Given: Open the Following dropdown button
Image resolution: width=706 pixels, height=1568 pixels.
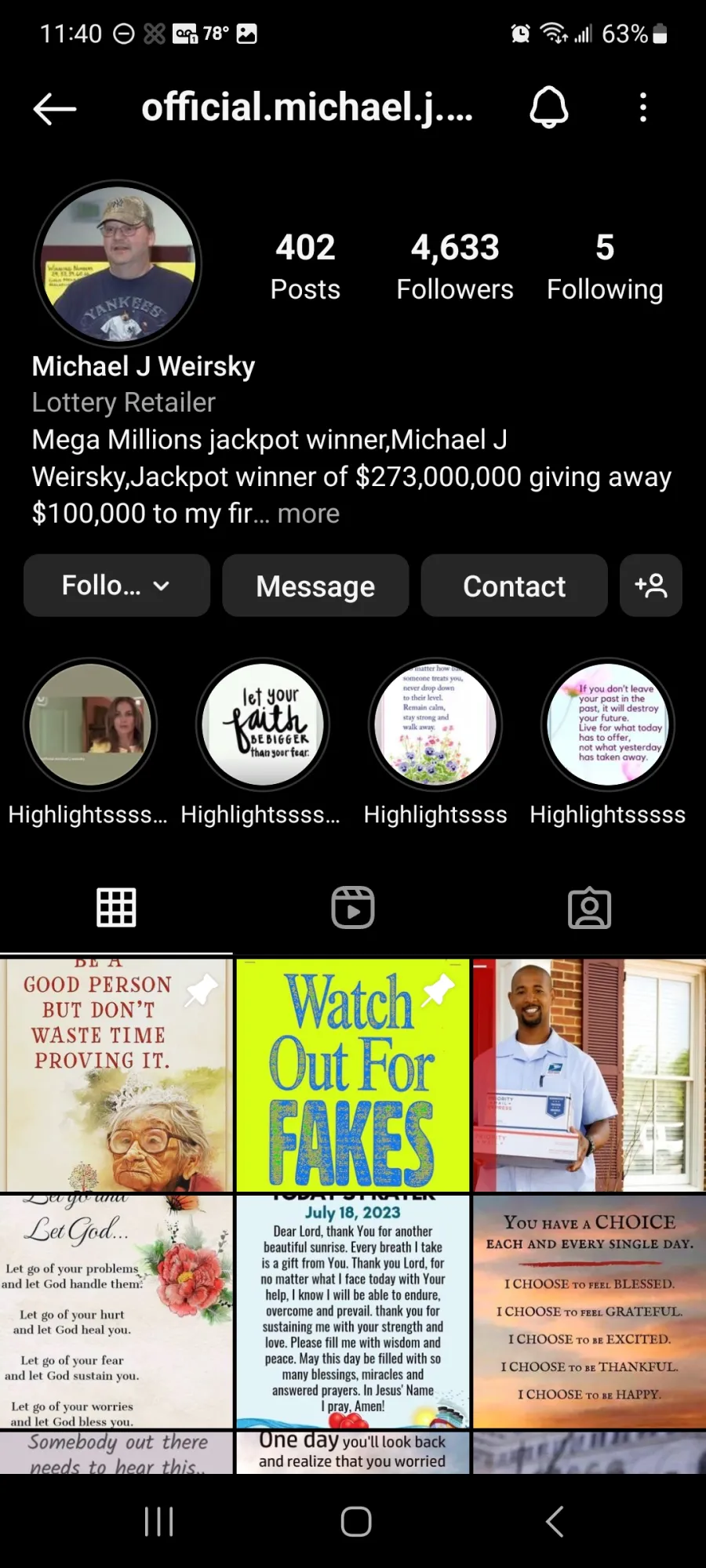Looking at the screenshot, I should coord(117,586).
